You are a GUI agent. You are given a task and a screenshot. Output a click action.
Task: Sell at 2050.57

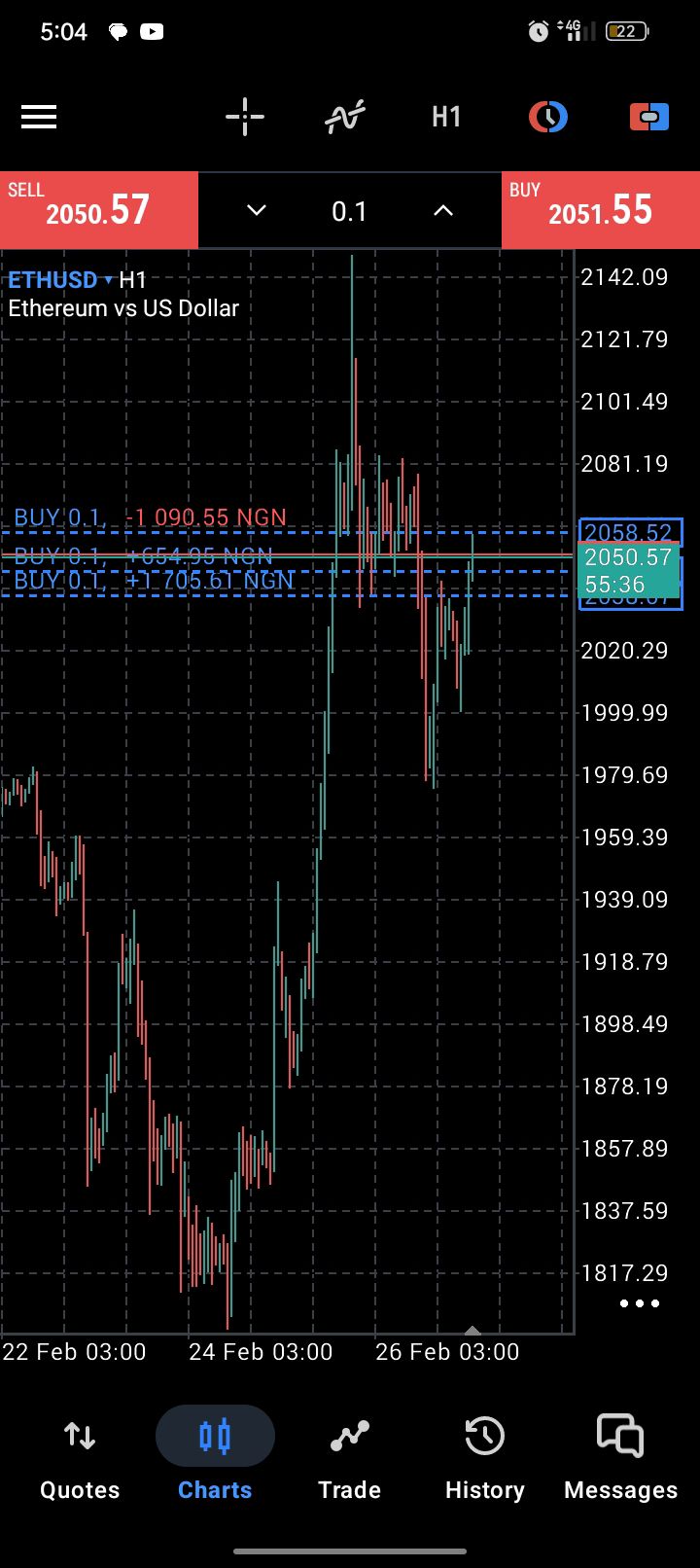click(x=98, y=209)
